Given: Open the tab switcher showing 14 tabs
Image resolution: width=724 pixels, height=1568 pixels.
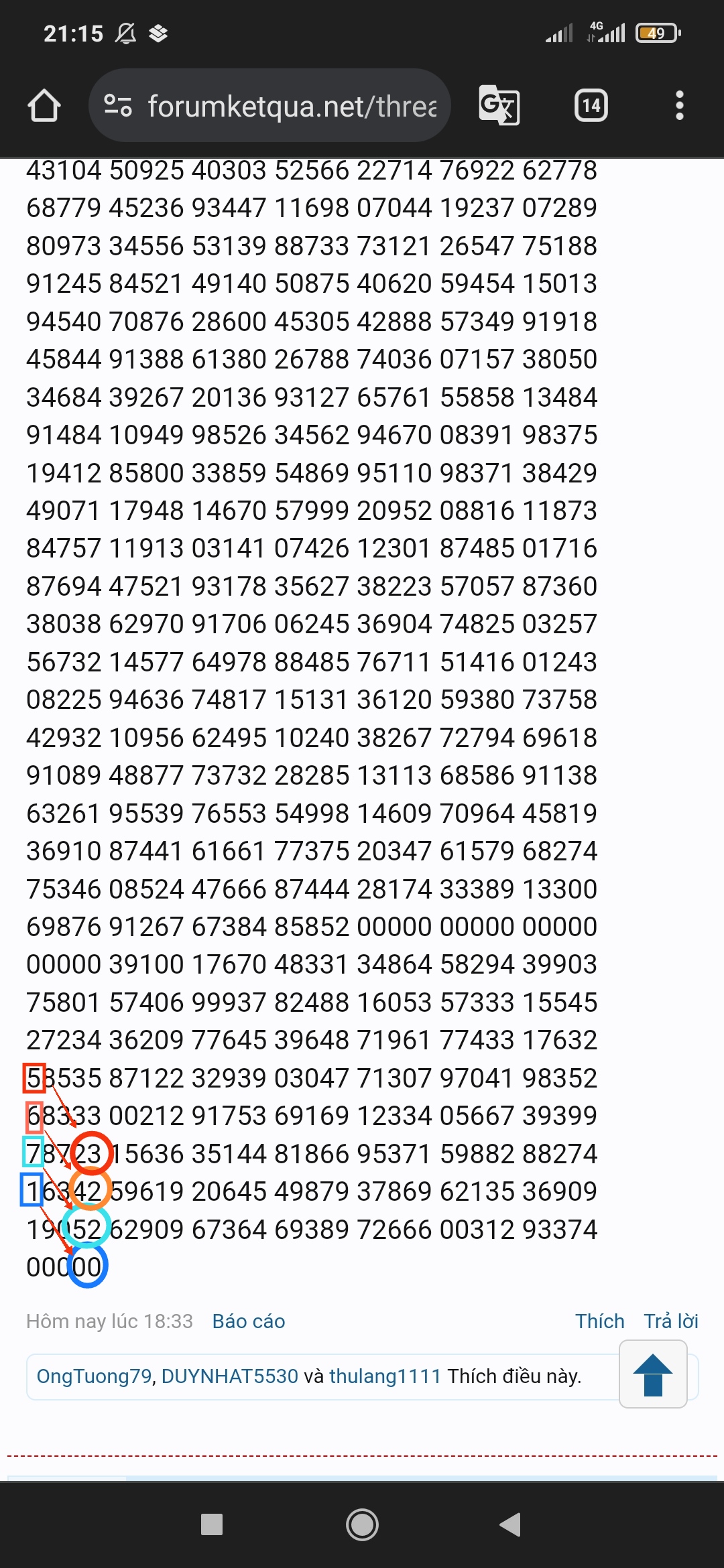Looking at the screenshot, I should click(x=591, y=105).
